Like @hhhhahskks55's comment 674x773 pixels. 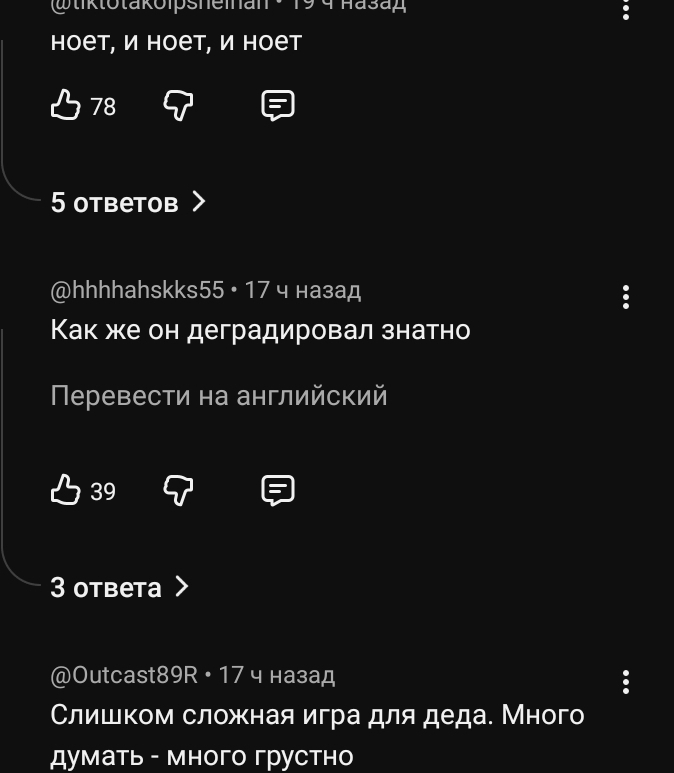(66, 490)
